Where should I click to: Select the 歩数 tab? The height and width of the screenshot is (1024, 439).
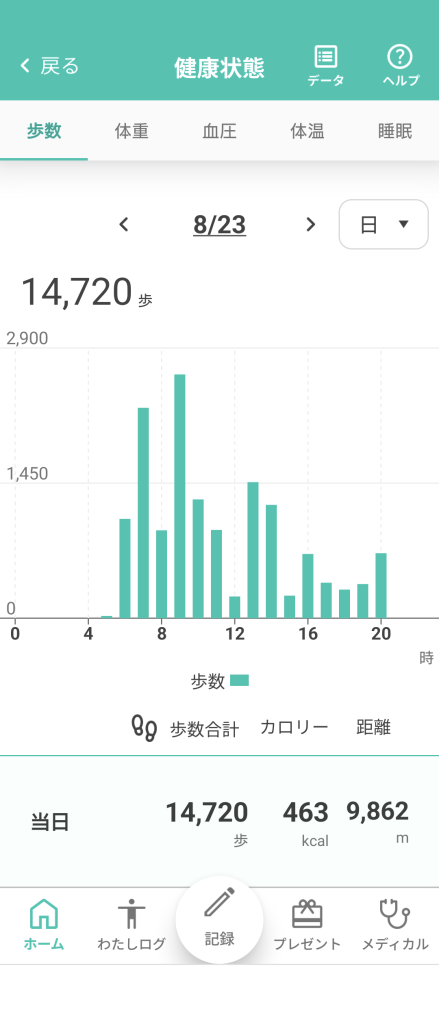point(44,131)
